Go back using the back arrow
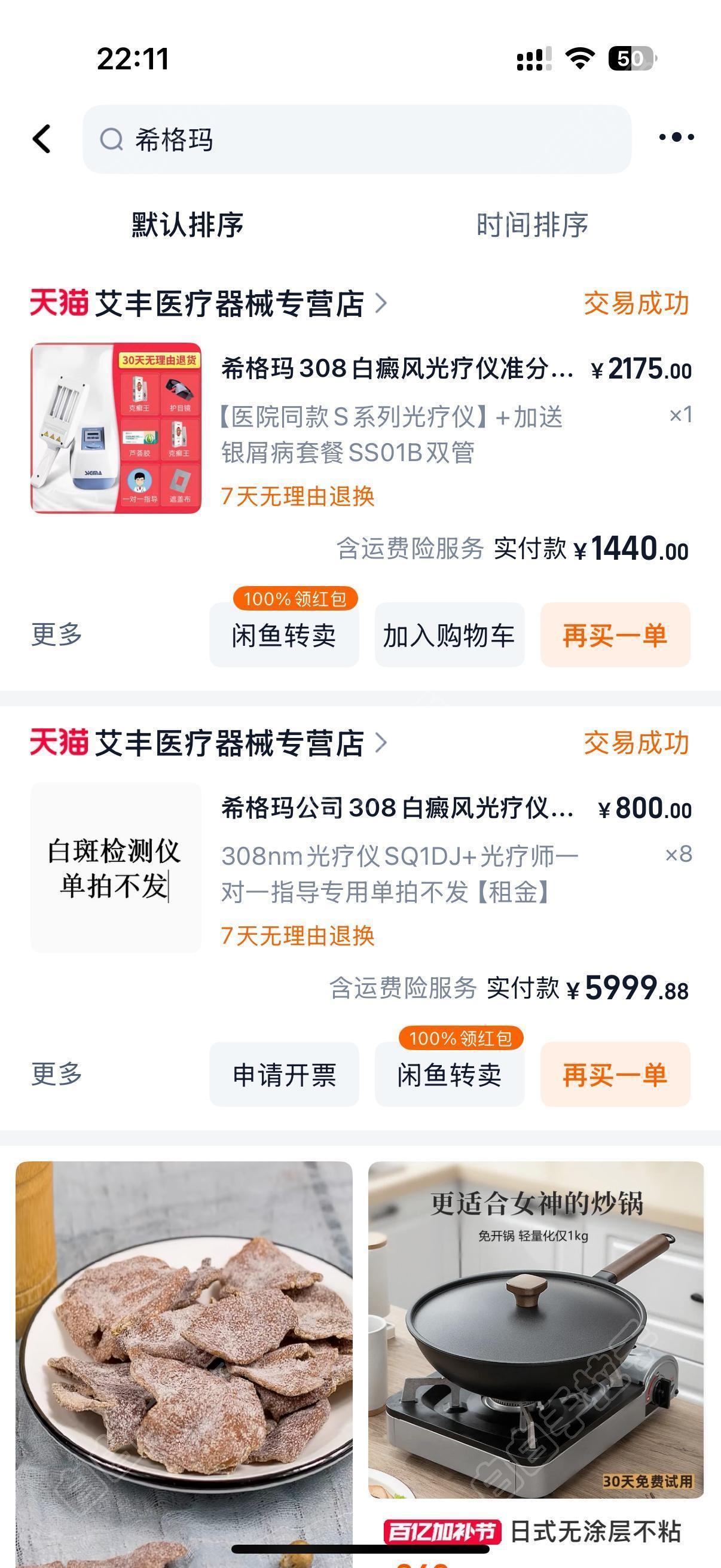 pyautogui.click(x=41, y=139)
